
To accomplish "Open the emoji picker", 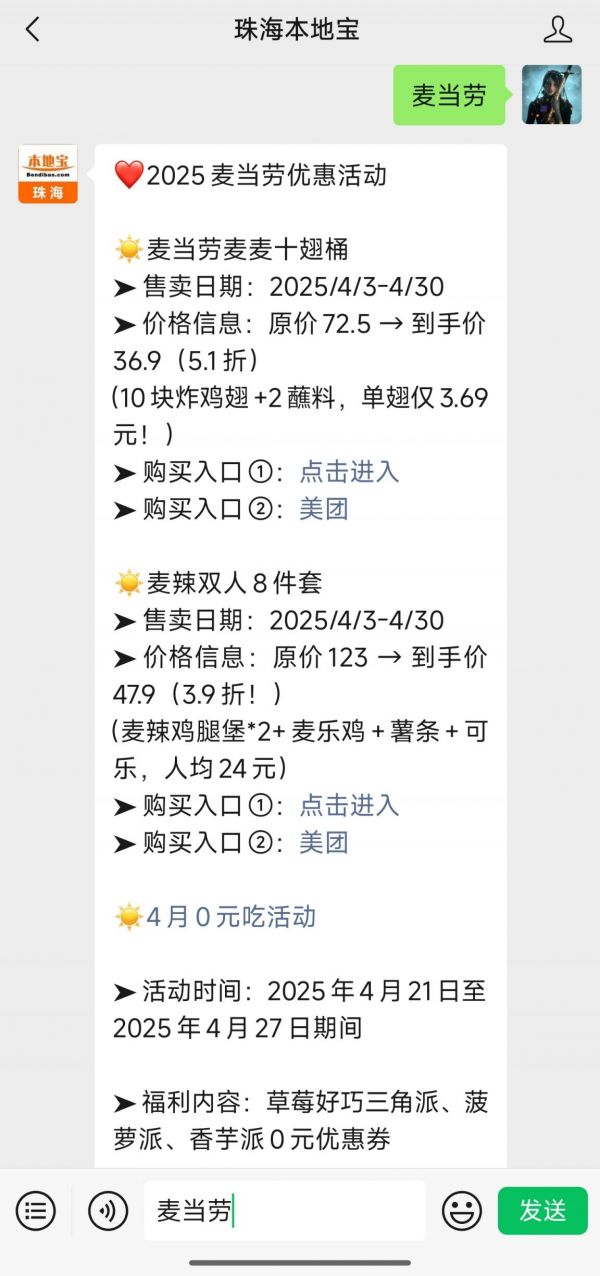I will point(462,1211).
